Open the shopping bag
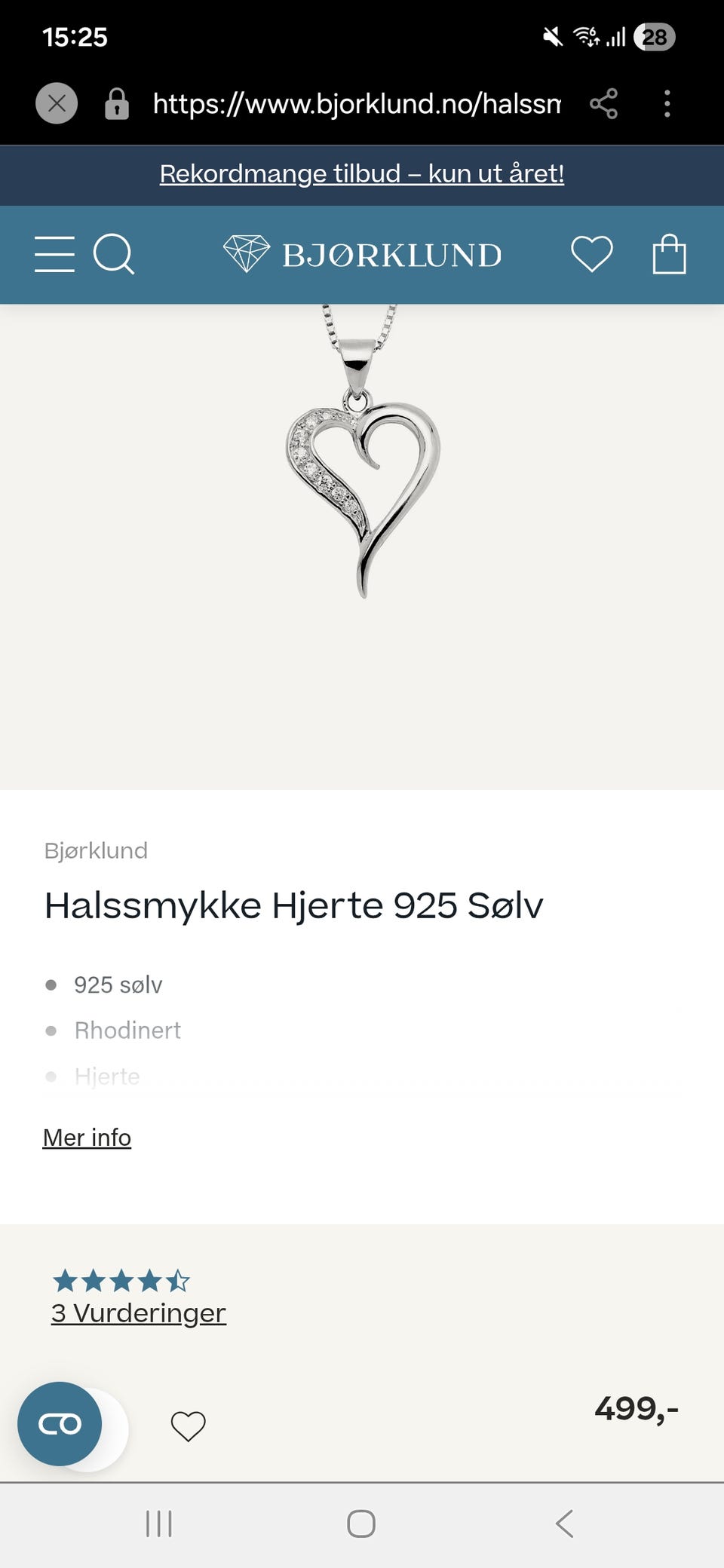 pyautogui.click(x=667, y=254)
